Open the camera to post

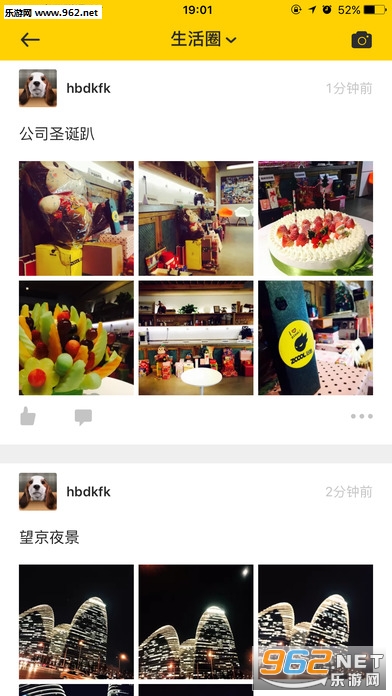(361, 40)
